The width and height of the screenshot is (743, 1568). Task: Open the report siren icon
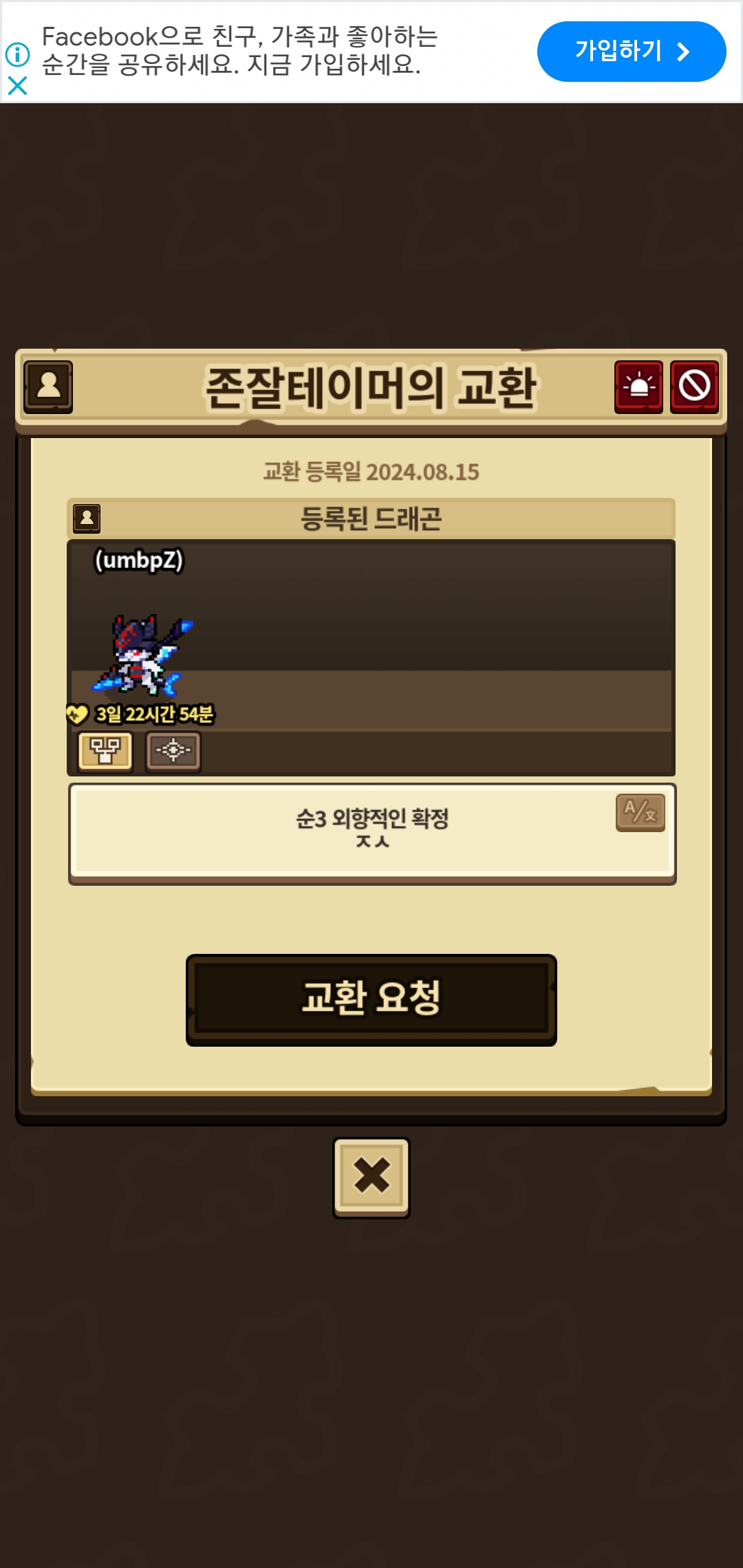click(638, 386)
